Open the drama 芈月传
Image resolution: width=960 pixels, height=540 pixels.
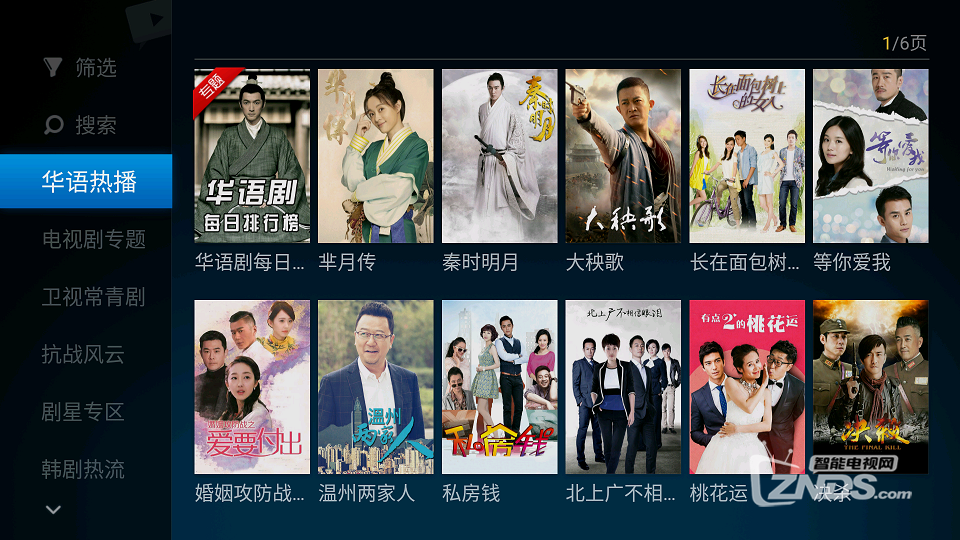click(376, 156)
